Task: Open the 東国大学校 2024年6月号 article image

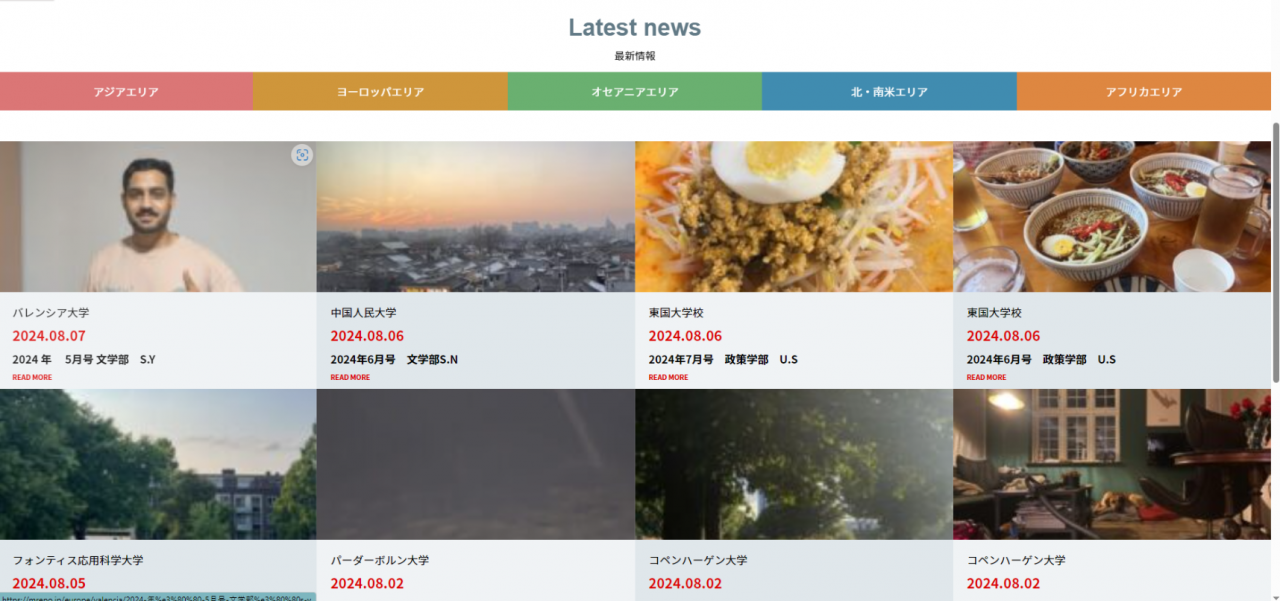Action: (1111, 217)
